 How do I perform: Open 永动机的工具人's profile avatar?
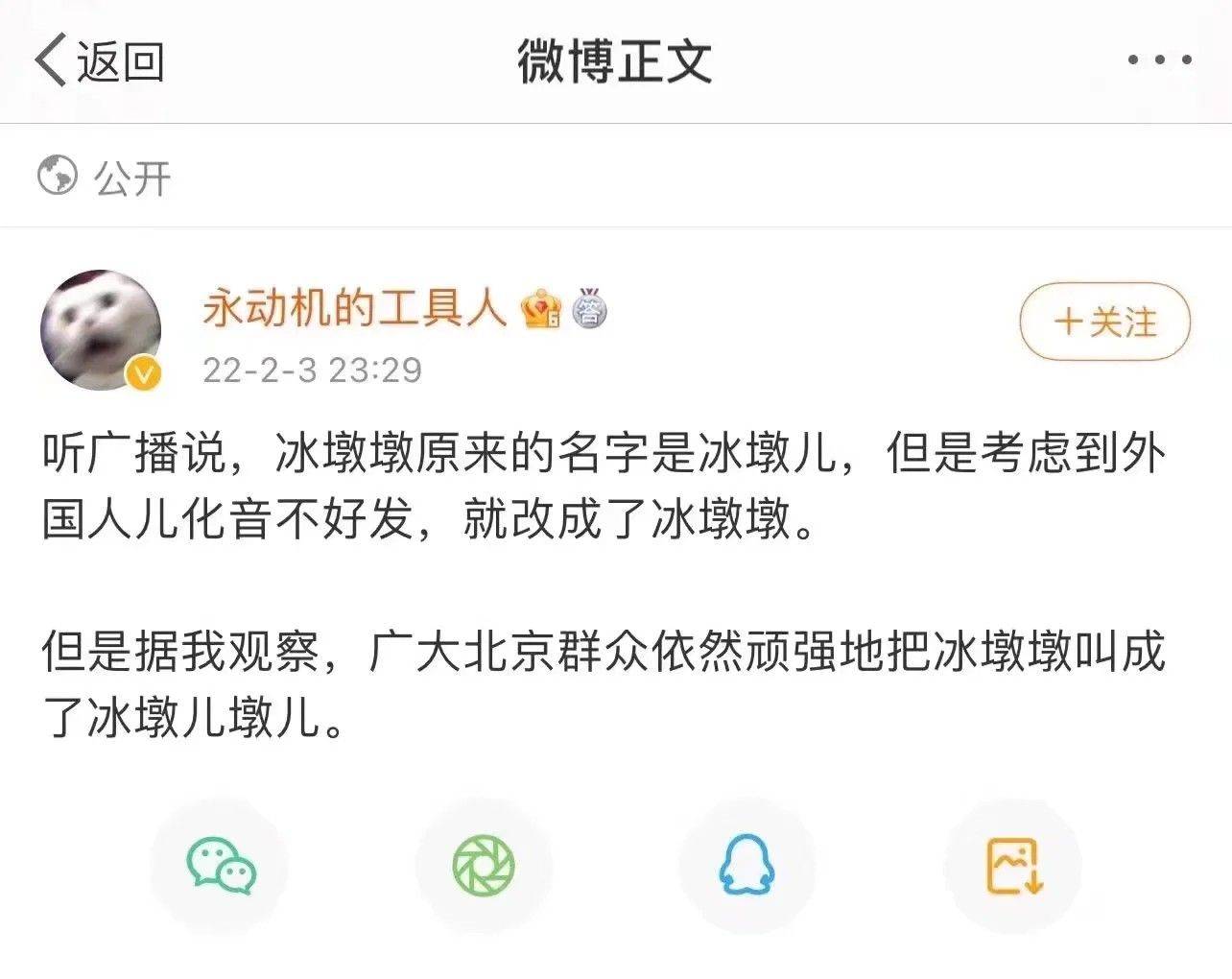pos(101,329)
